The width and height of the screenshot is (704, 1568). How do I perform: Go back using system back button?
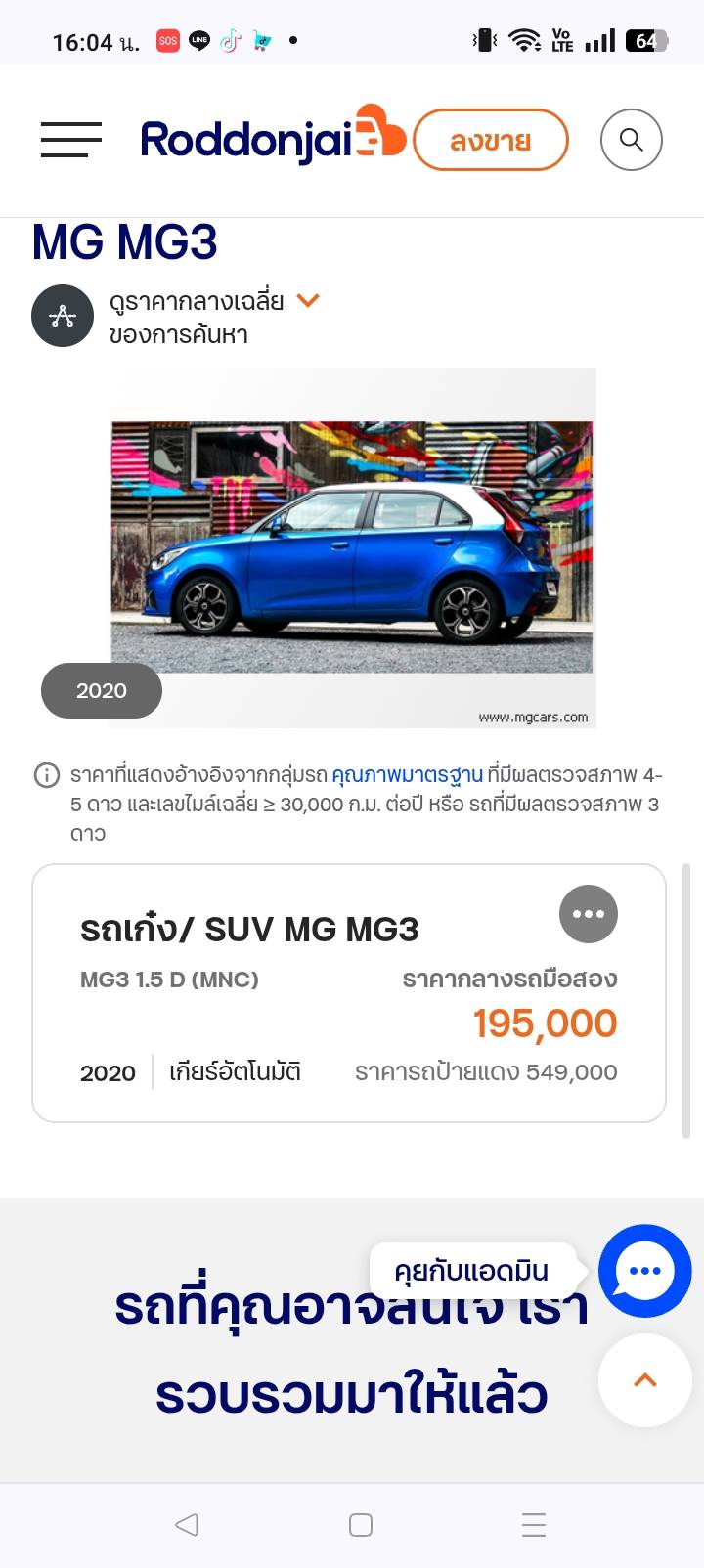click(186, 1524)
